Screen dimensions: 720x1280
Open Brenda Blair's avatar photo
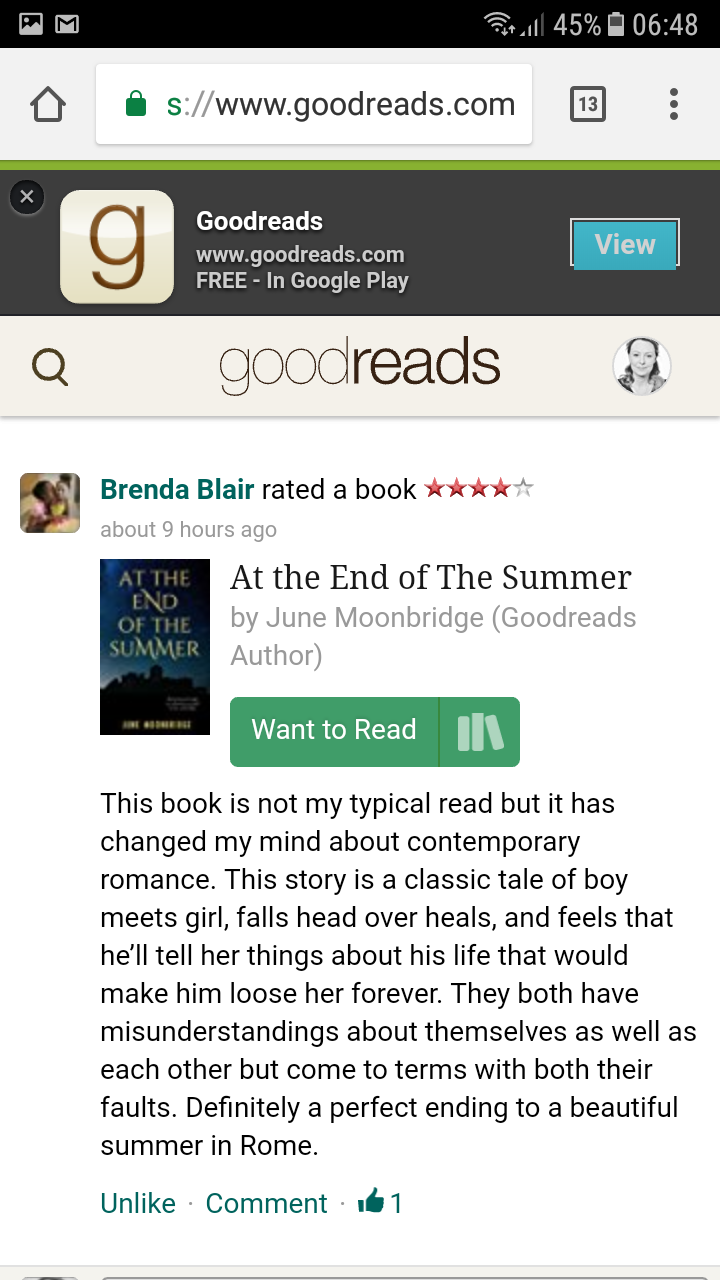(50, 502)
